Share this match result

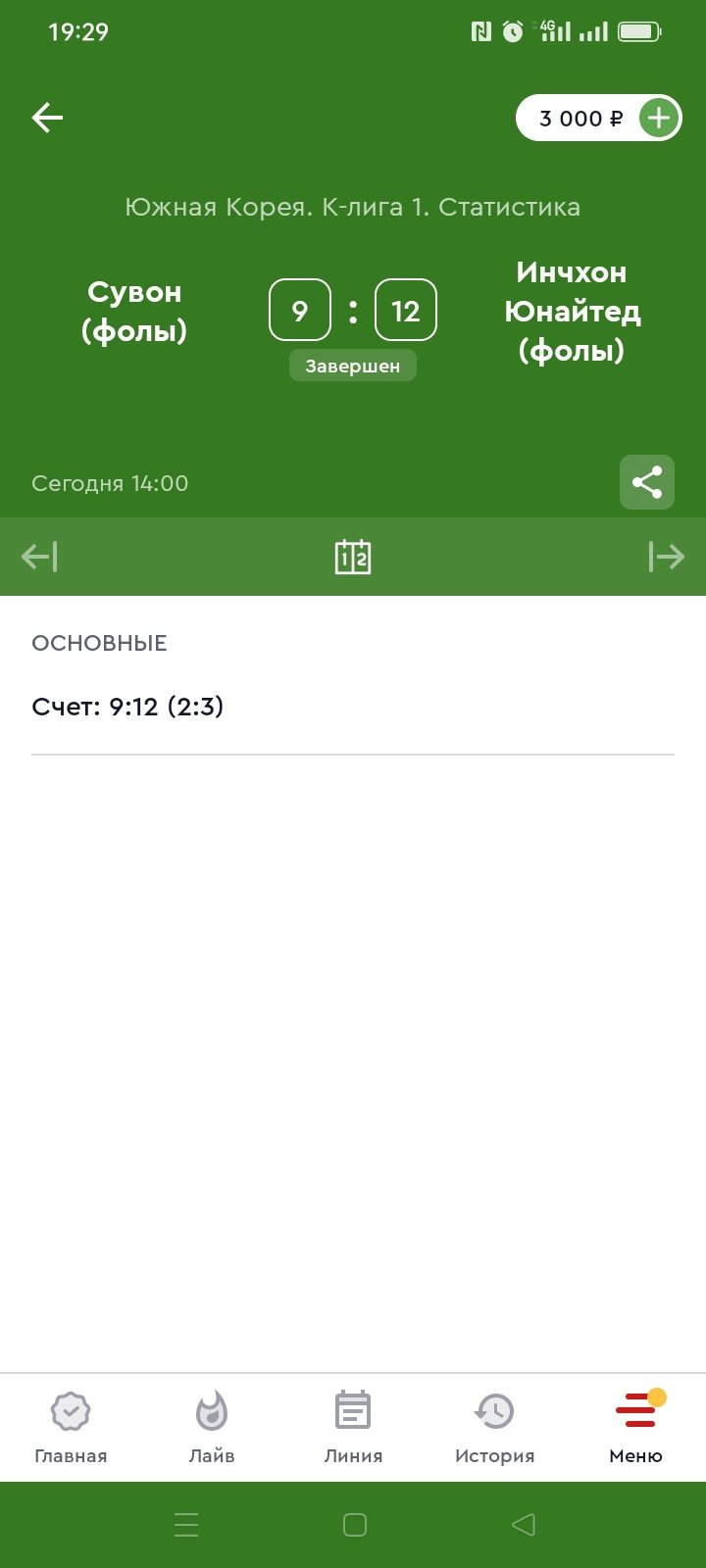pyautogui.click(x=646, y=482)
